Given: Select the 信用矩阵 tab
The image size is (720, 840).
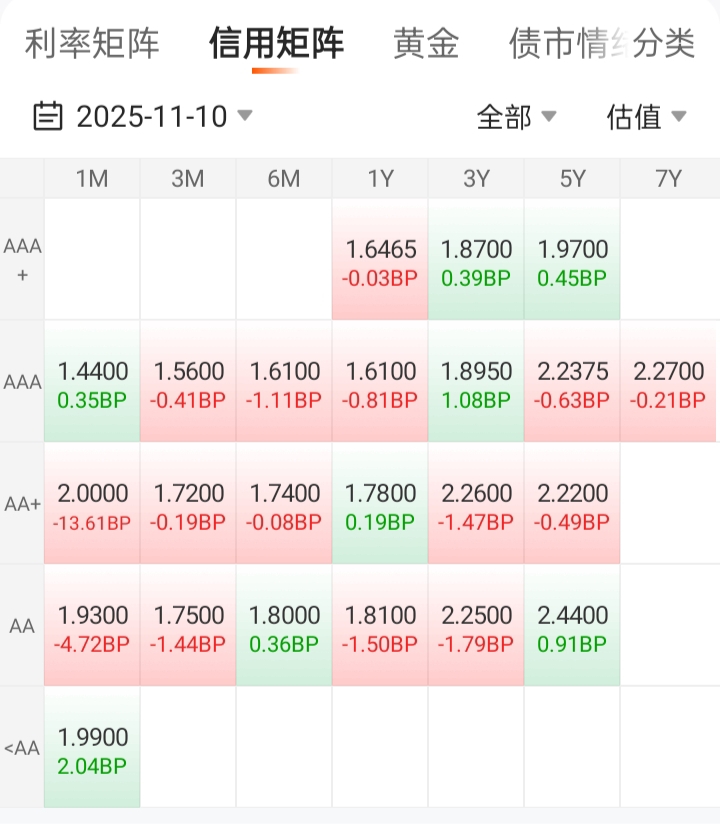Looking at the screenshot, I should point(277,44).
